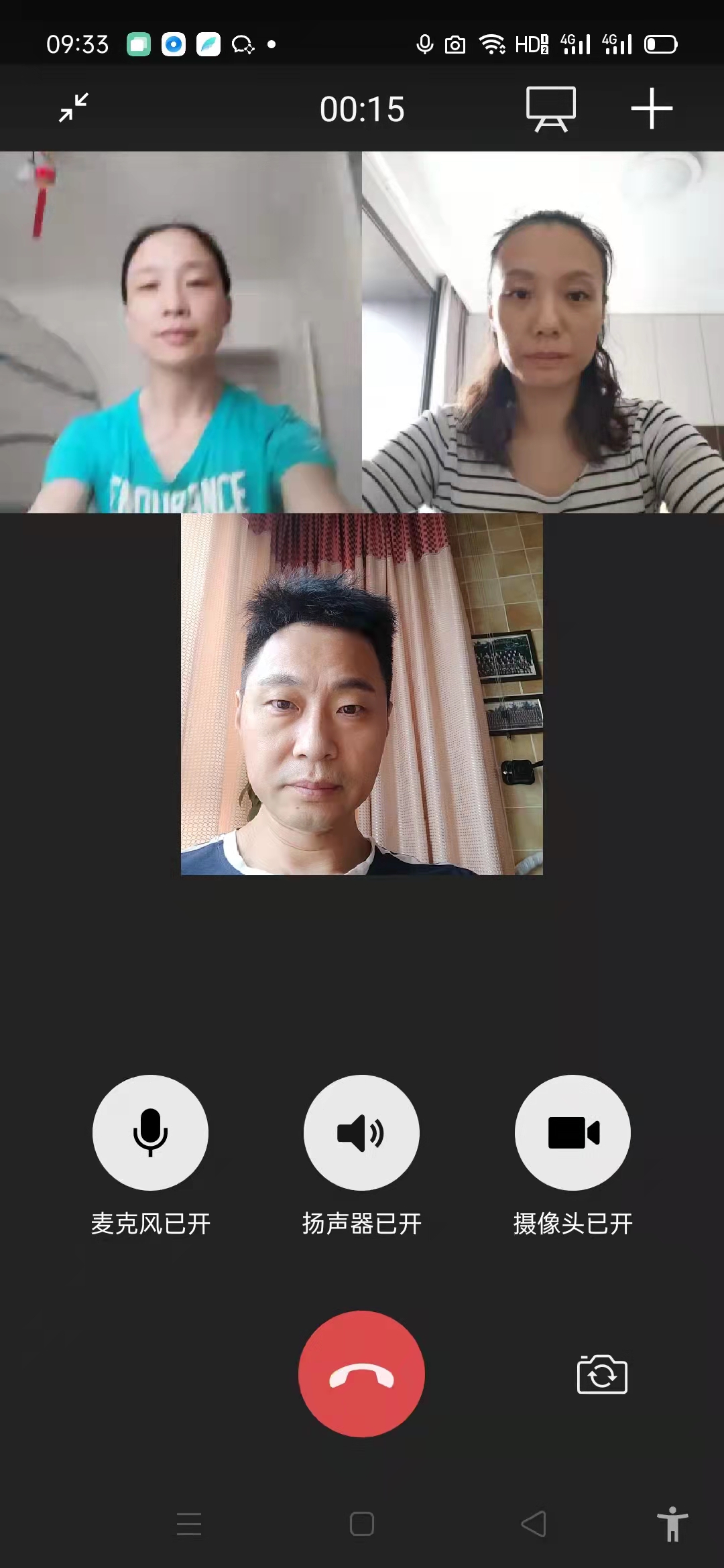Disable the camera

tap(572, 1132)
